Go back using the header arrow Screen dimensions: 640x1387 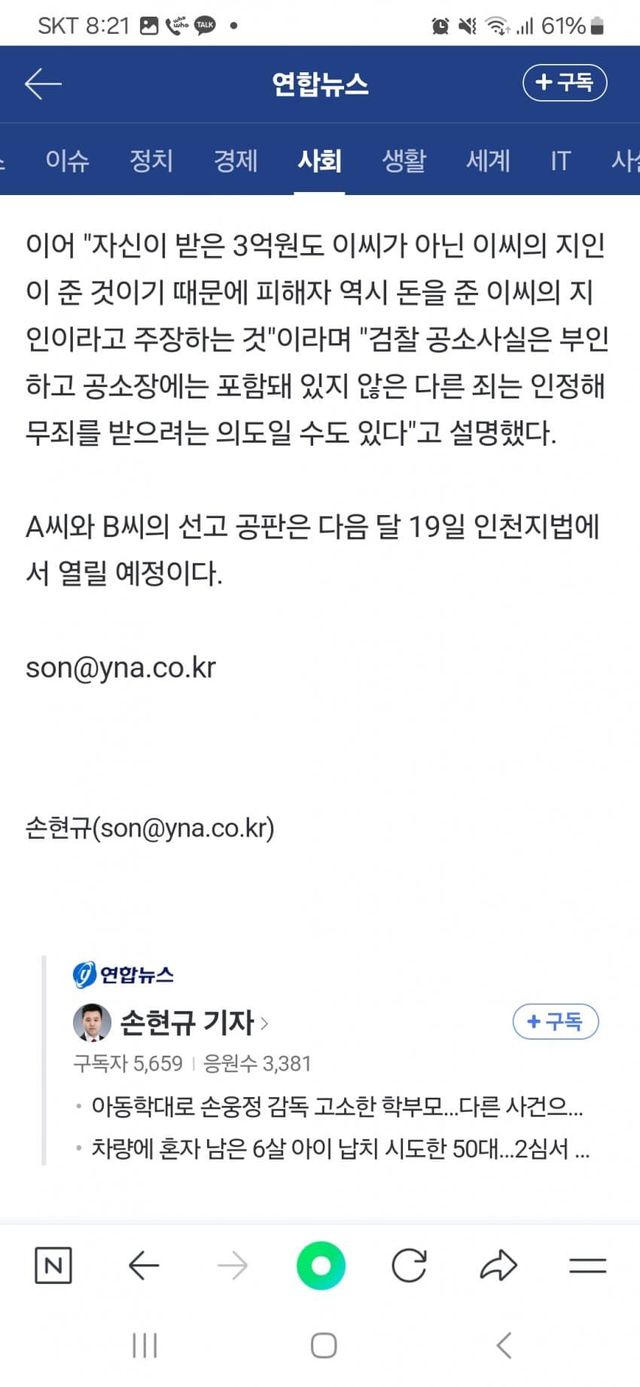pyautogui.click(x=43, y=84)
